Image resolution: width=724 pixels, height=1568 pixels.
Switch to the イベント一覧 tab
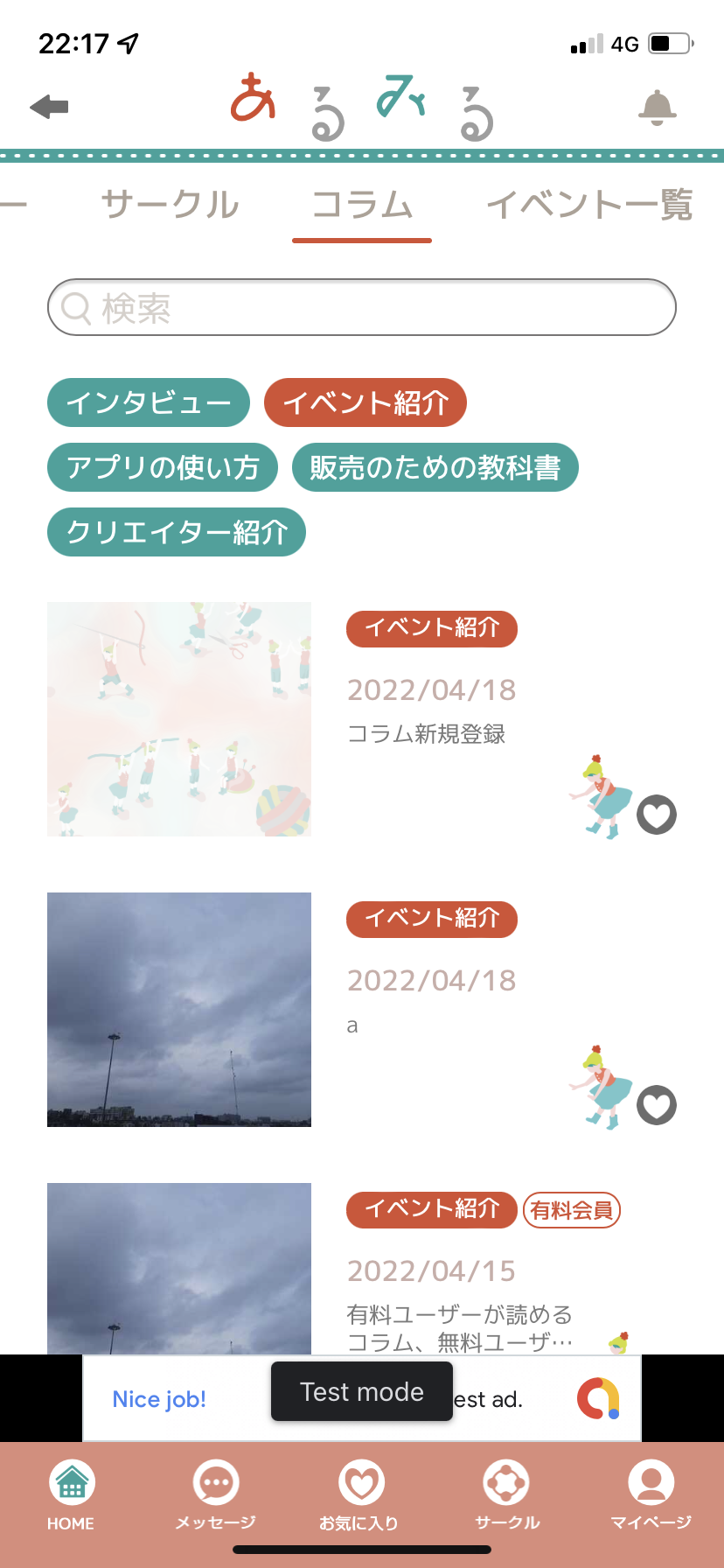point(589,205)
